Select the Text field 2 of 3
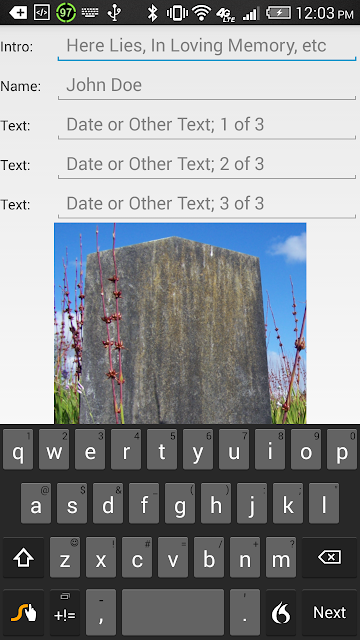 [207, 164]
